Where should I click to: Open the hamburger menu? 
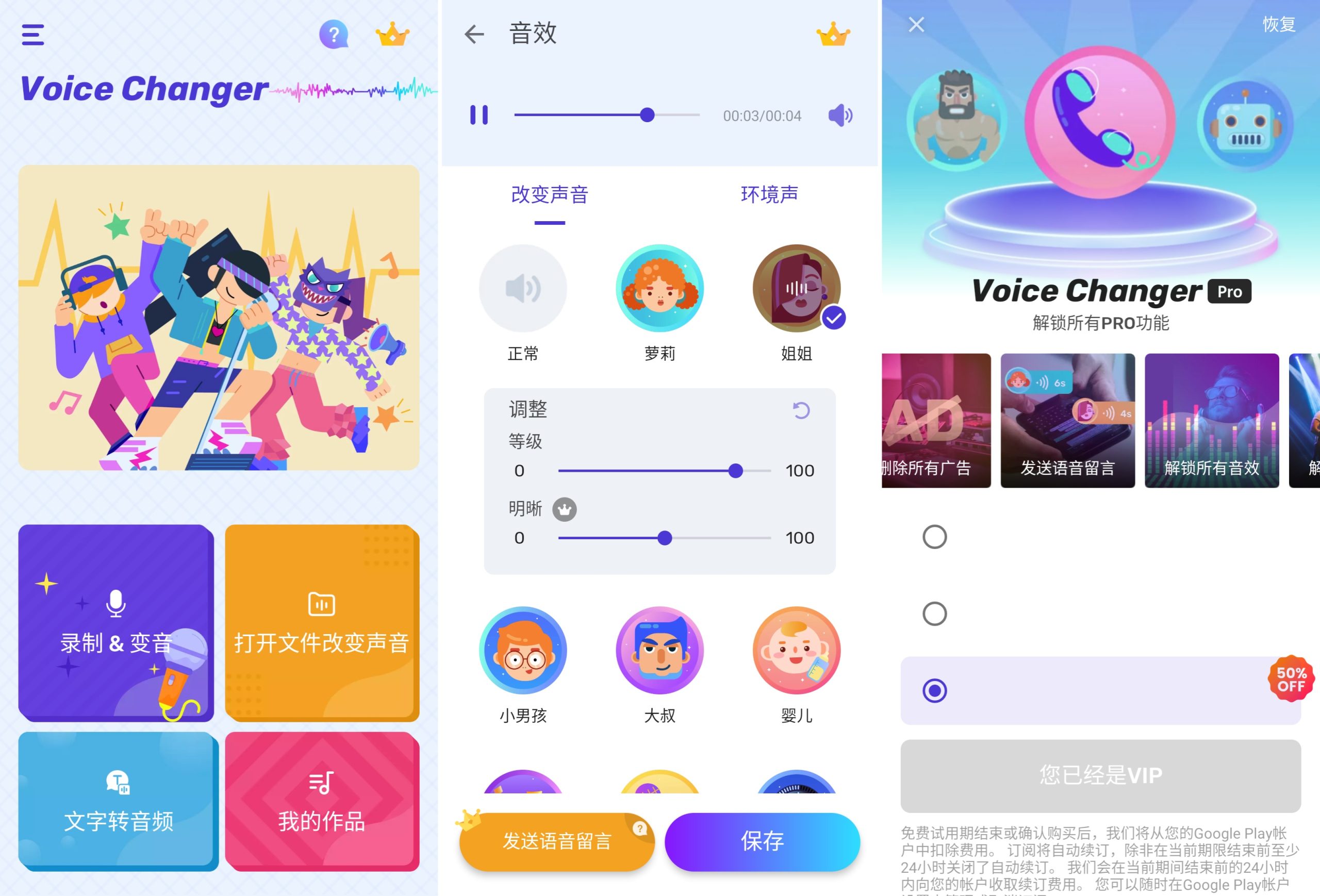coord(33,35)
